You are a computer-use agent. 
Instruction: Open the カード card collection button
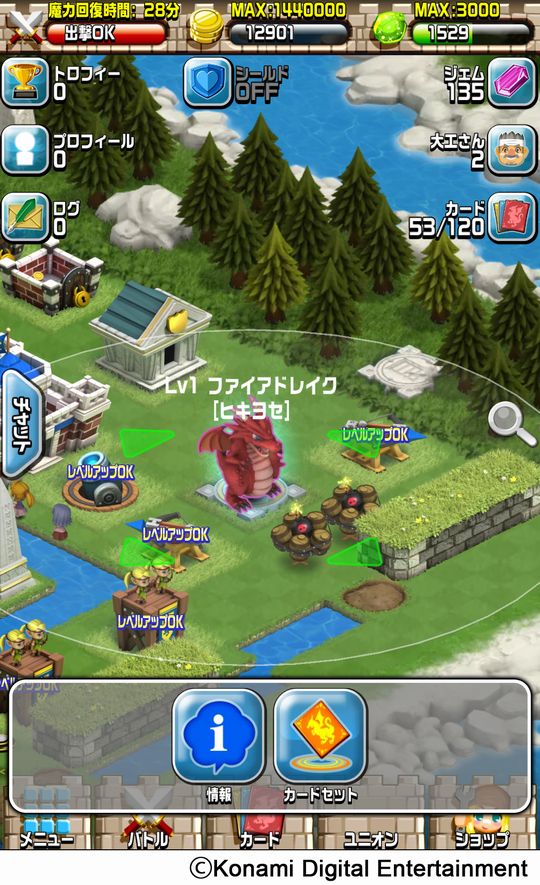pyautogui.click(x=512, y=218)
